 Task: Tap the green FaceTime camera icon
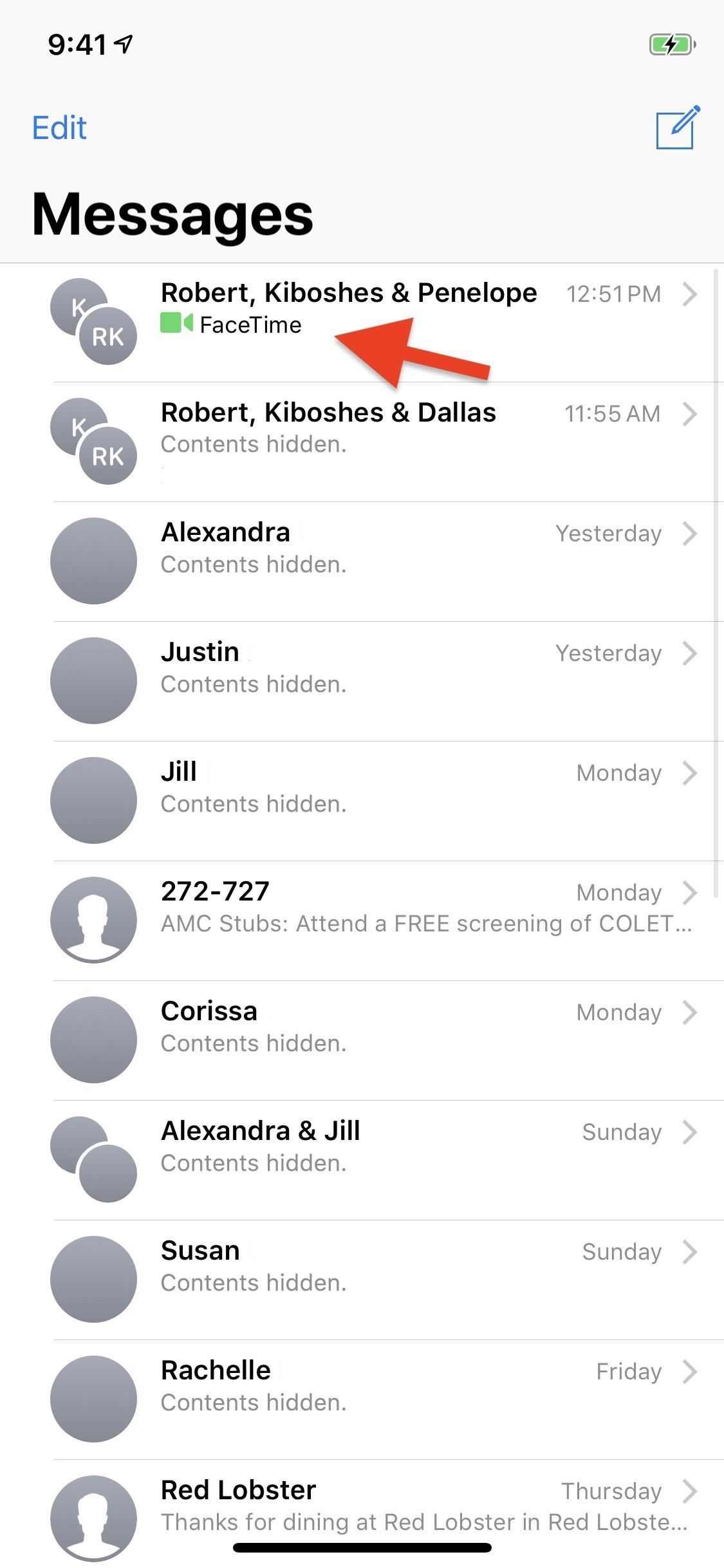[176, 324]
